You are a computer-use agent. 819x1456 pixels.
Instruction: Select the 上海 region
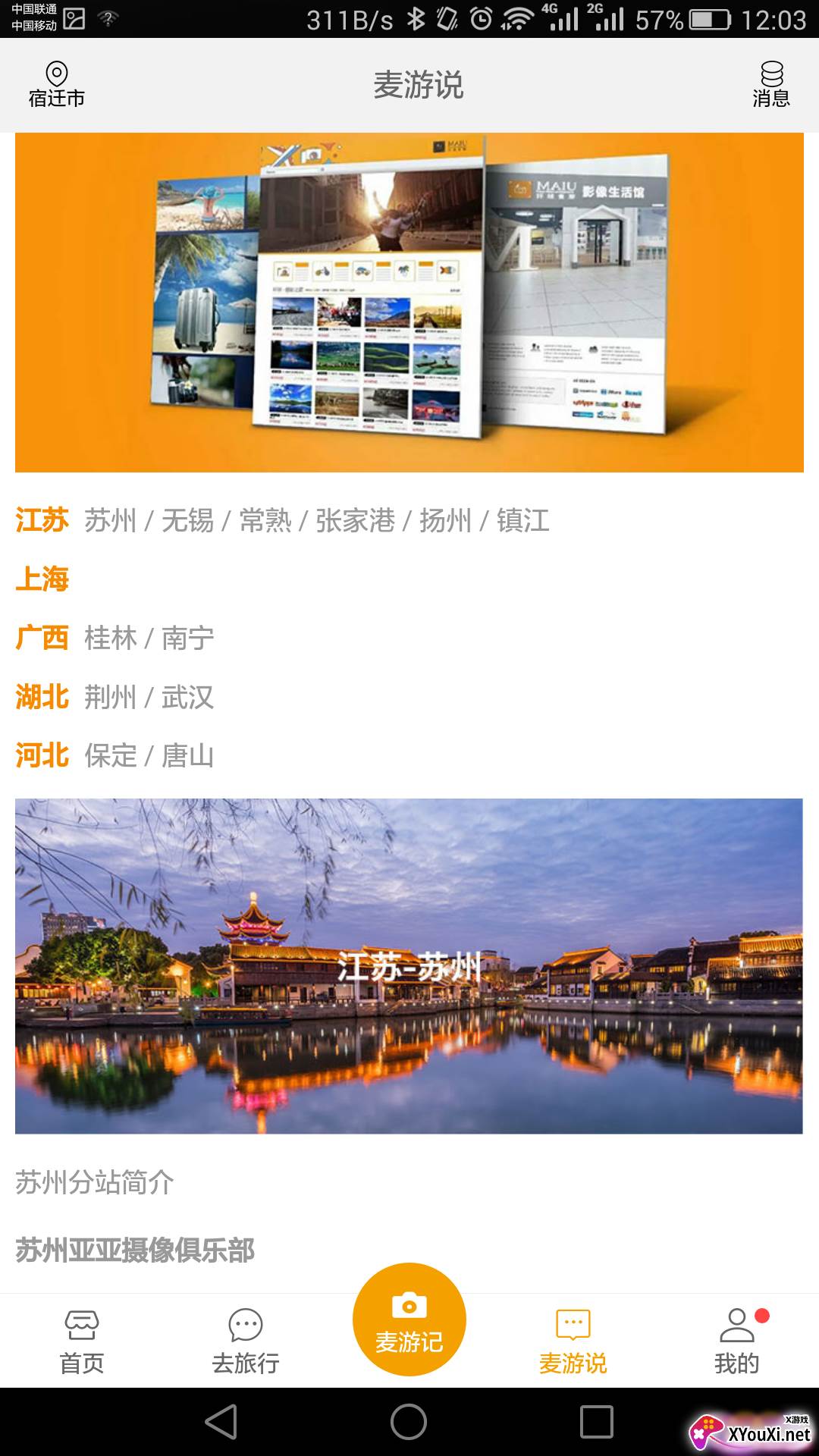click(42, 579)
